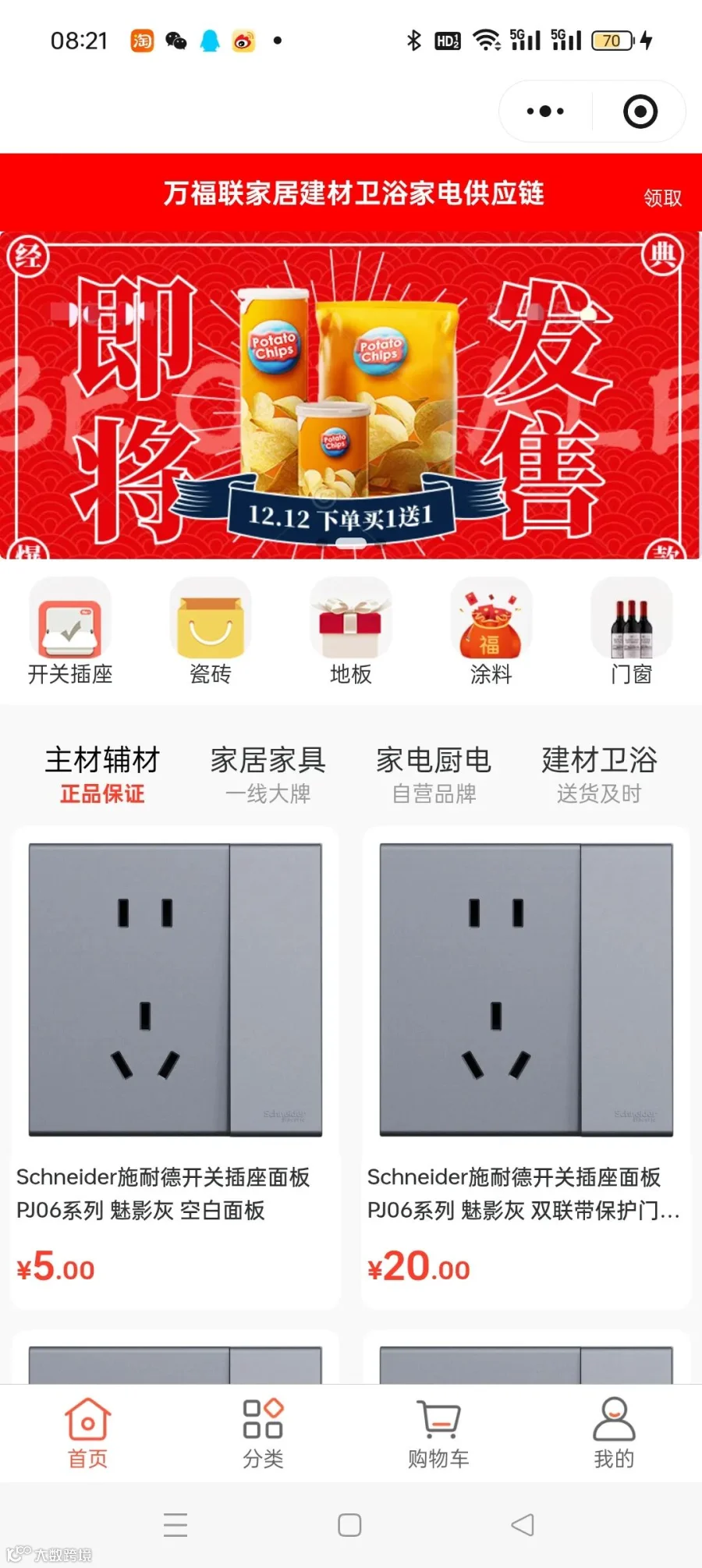Open the Schneider 空白面板 product at ¥5.00
702x1568 pixels.
175,1067
